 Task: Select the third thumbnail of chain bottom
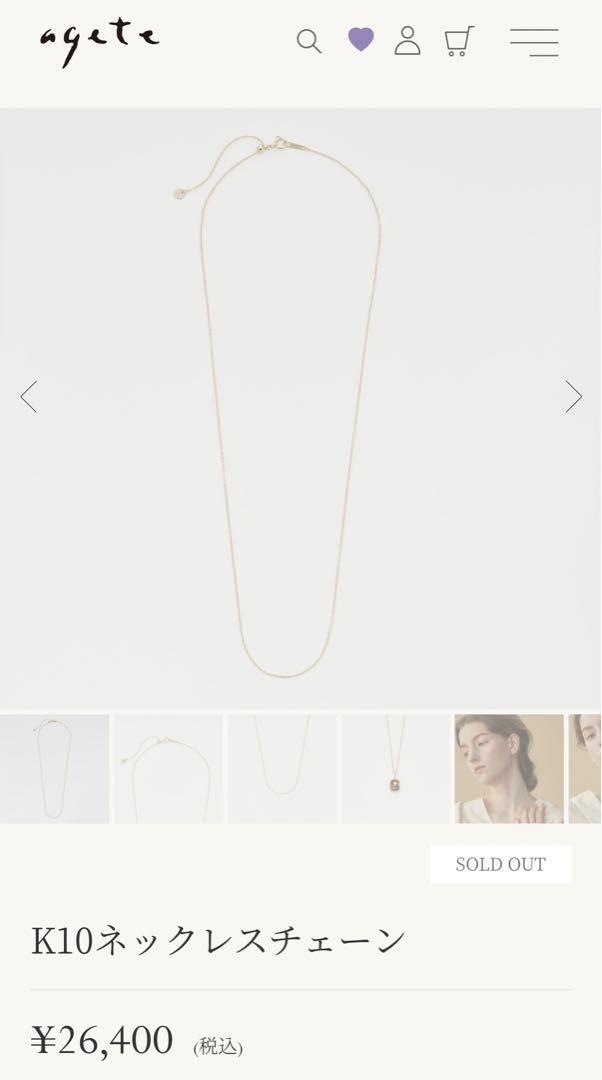pos(282,768)
